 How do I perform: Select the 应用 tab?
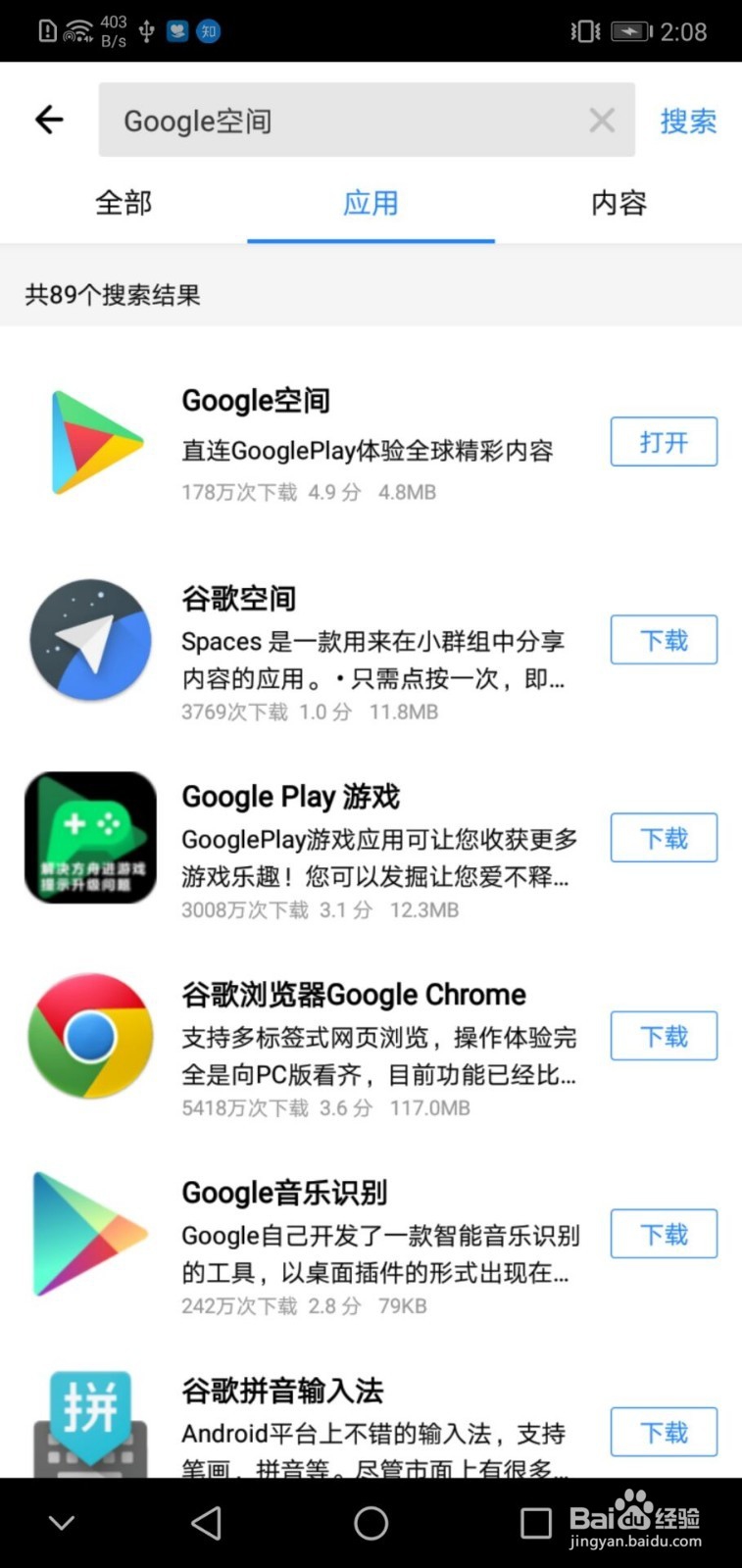coord(371,203)
